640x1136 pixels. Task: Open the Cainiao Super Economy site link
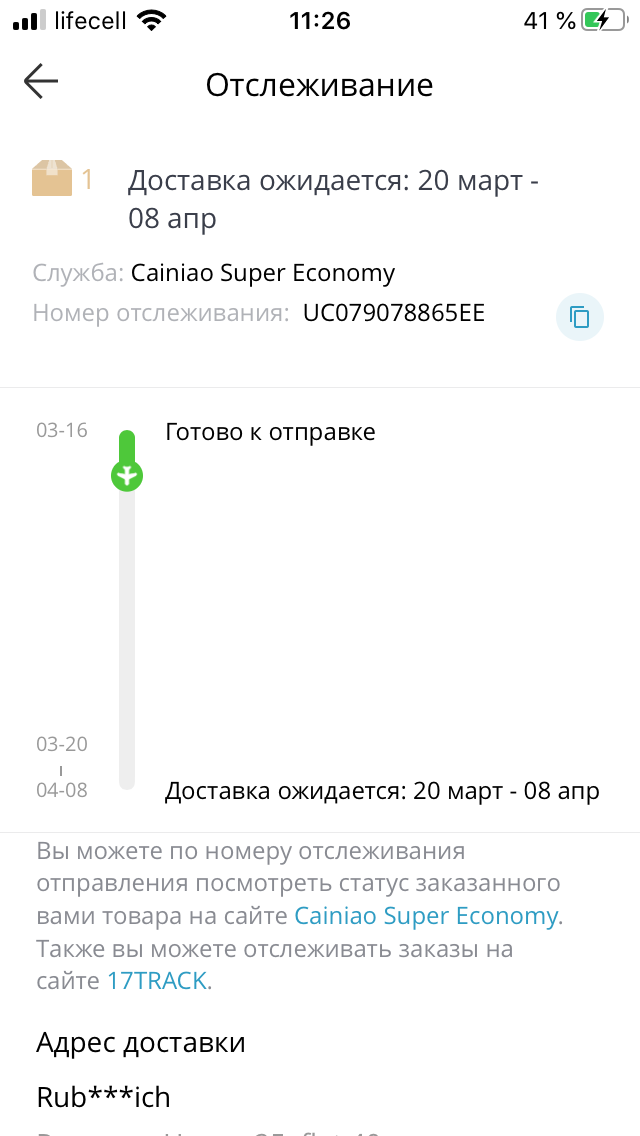pos(425,916)
